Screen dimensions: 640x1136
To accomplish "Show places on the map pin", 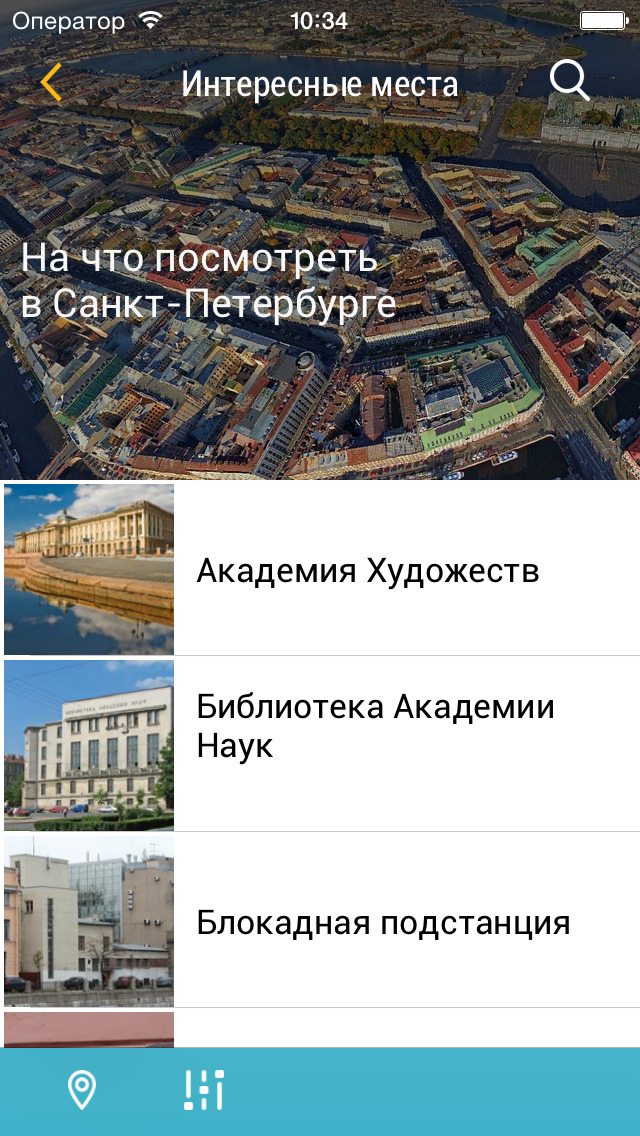I will click(82, 1089).
